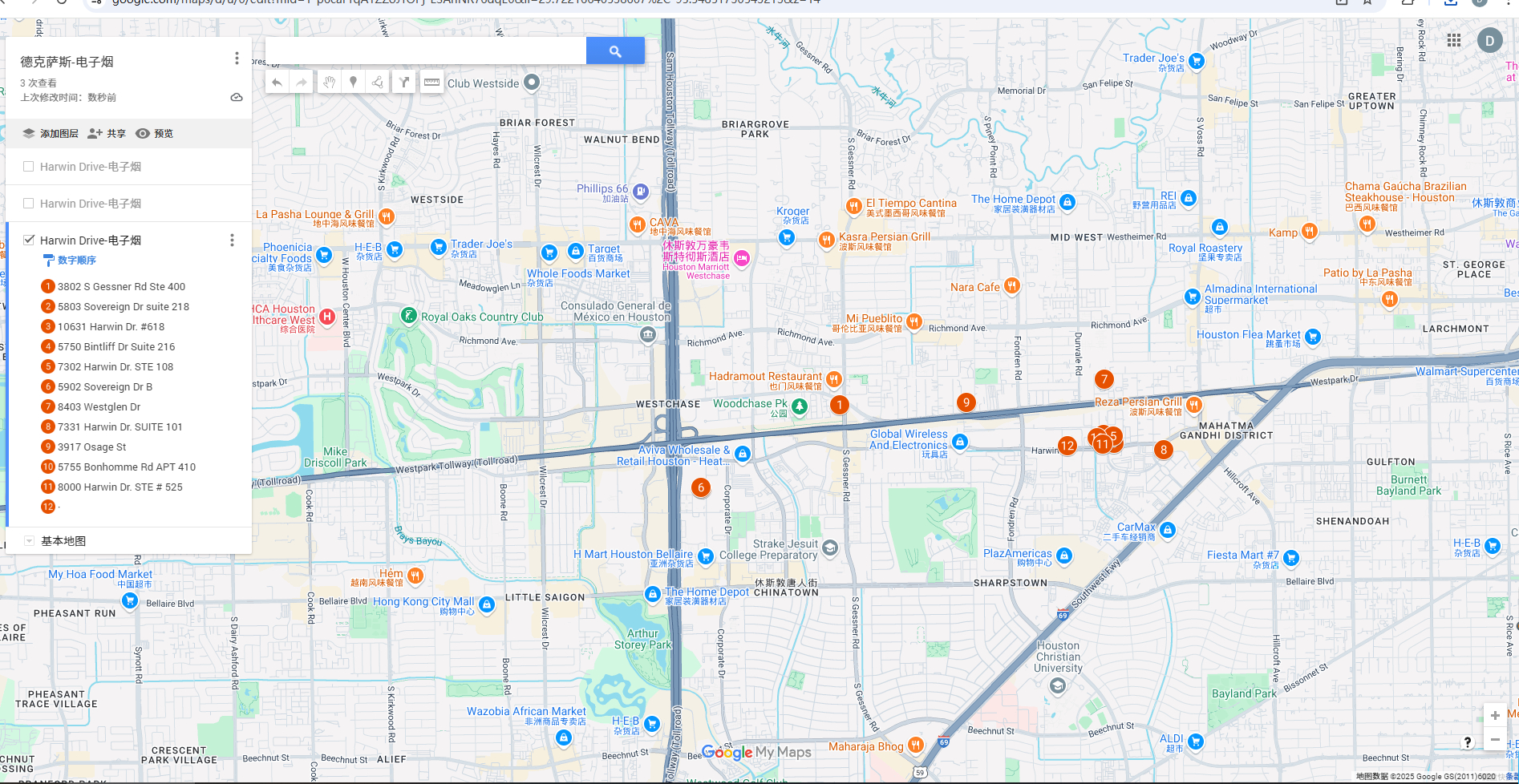Open the Google apps grid
Viewport: 1519px width, 784px height.
pos(1454,40)
